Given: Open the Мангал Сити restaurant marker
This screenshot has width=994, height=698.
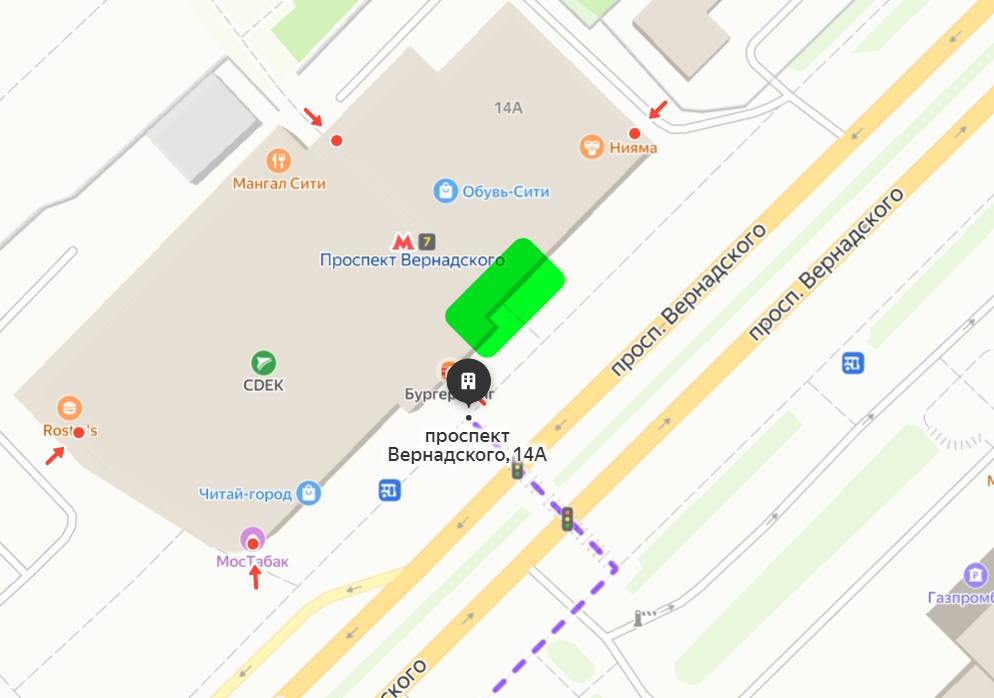Looking at the screenshot, I should coord(279,160).
